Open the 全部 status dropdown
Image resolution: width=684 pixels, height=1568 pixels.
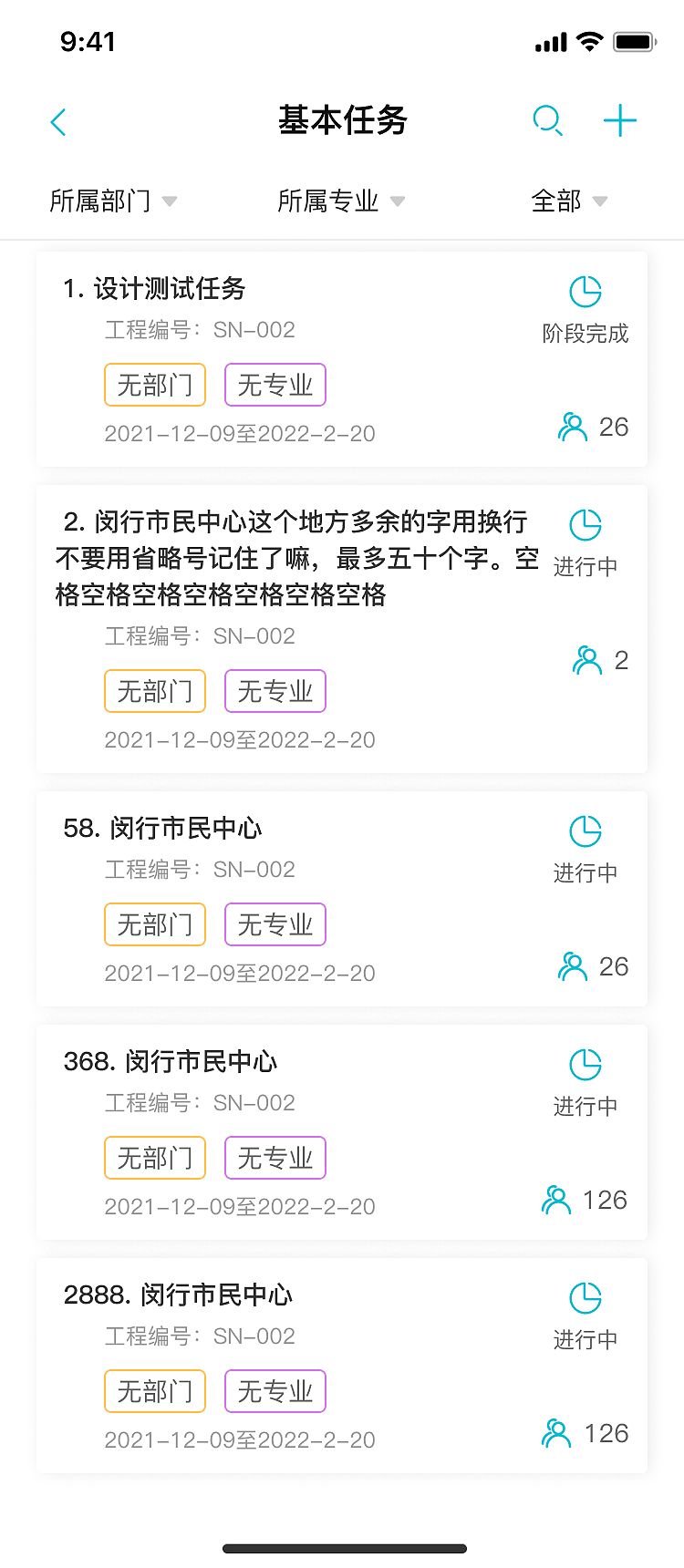pyautogui.click(x=568, y=201)
